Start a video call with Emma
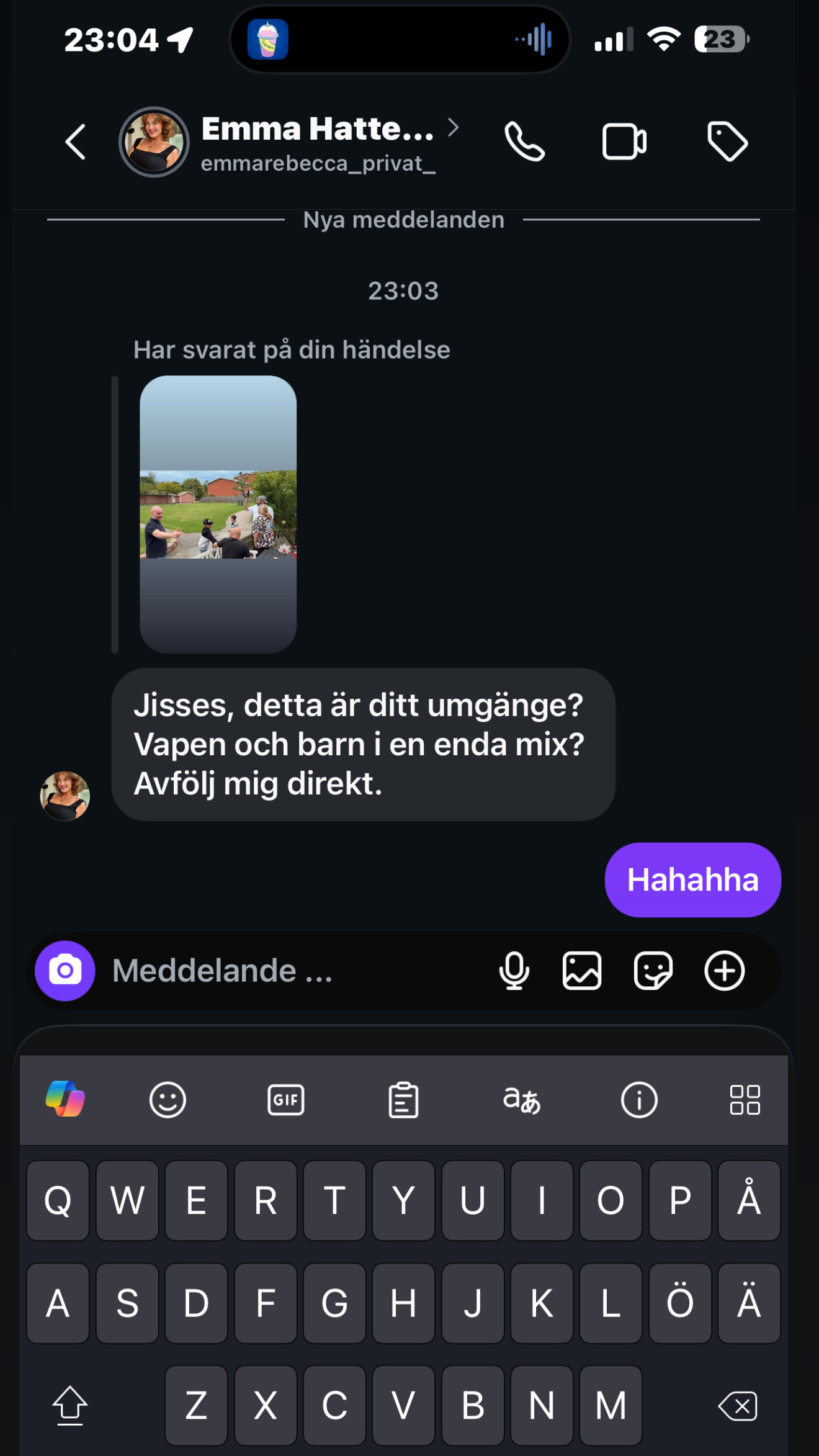The image size is (819, 1456). [624, 142]
